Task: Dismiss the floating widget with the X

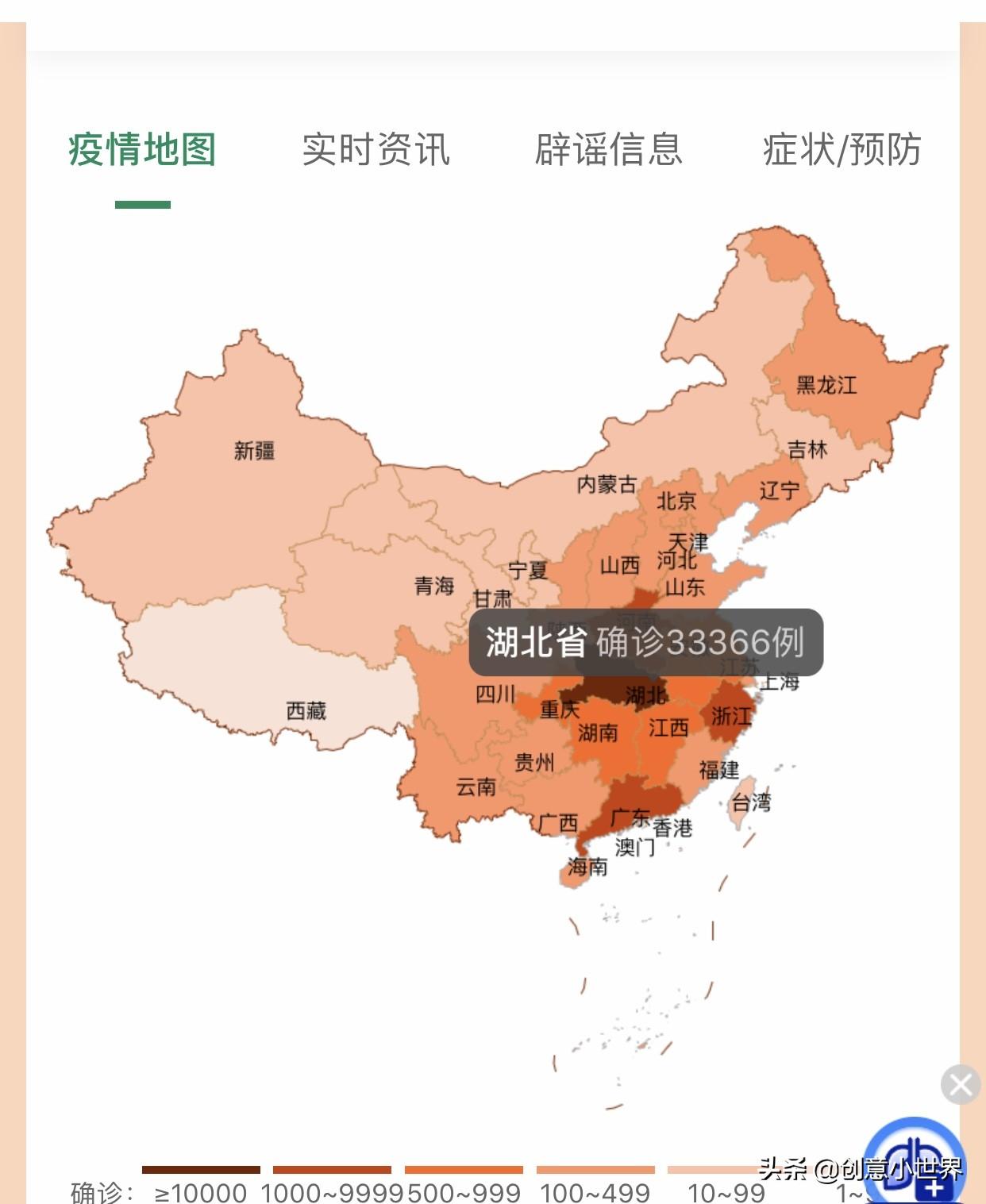Action: pos(960,1084)
